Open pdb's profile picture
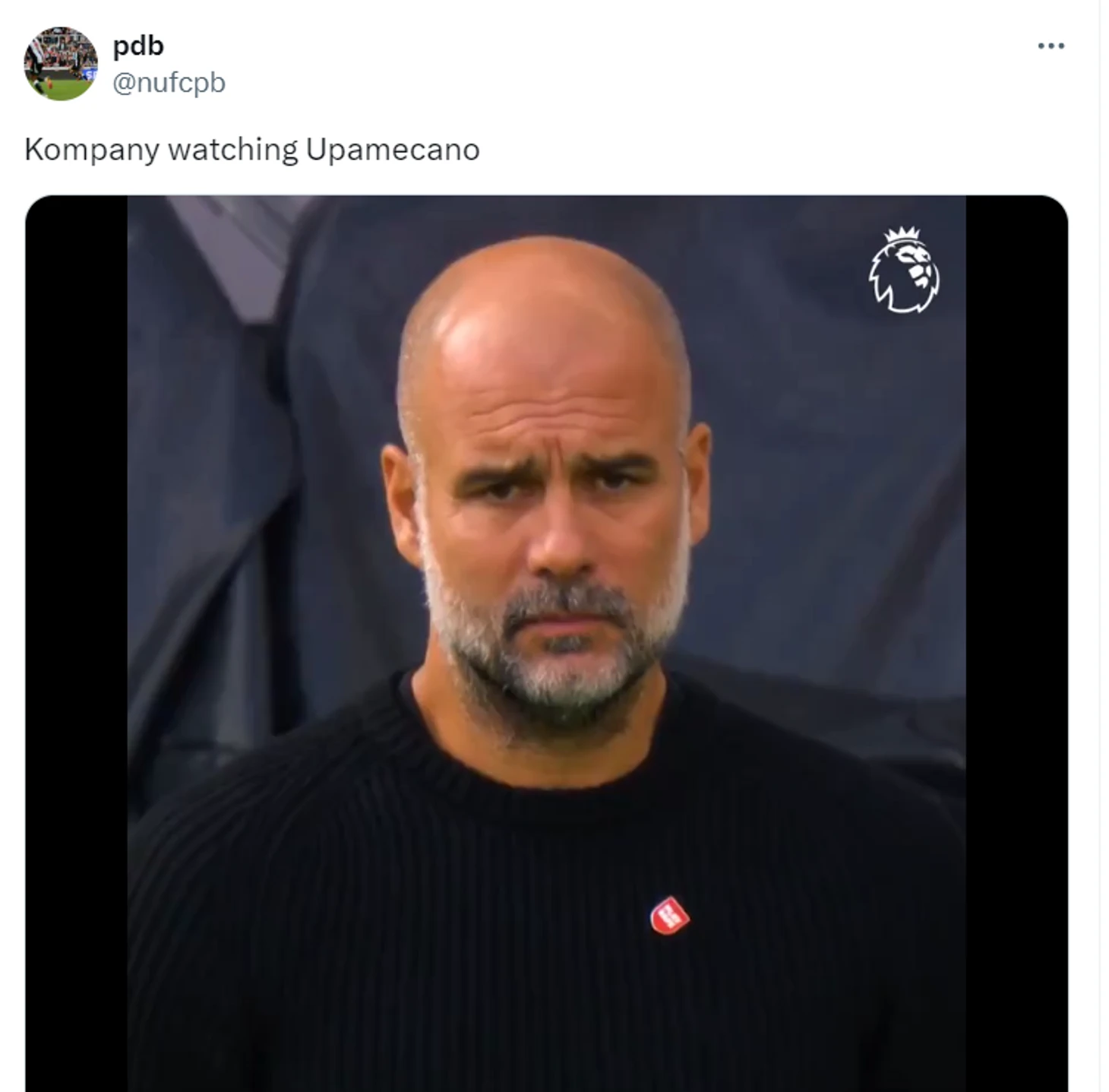Image resolution: width=1109 pixels, height=1092 pixels. click(x=61, y=64)
